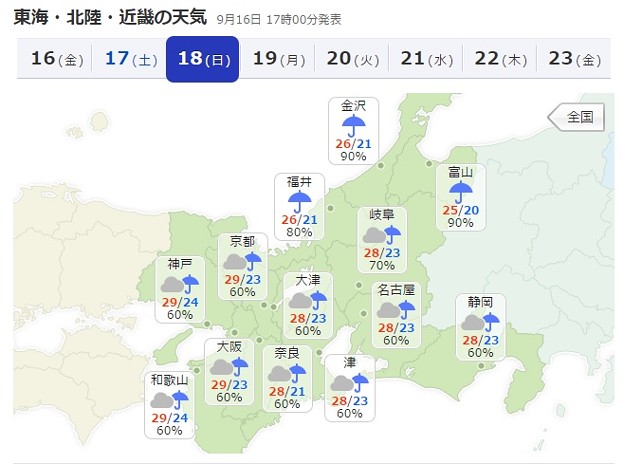Image resolution: width=624 pixels, height=464 pixels.
Task: Open the 金沢 city forecast
Action: pyautogui.click(x=353, y=130)
